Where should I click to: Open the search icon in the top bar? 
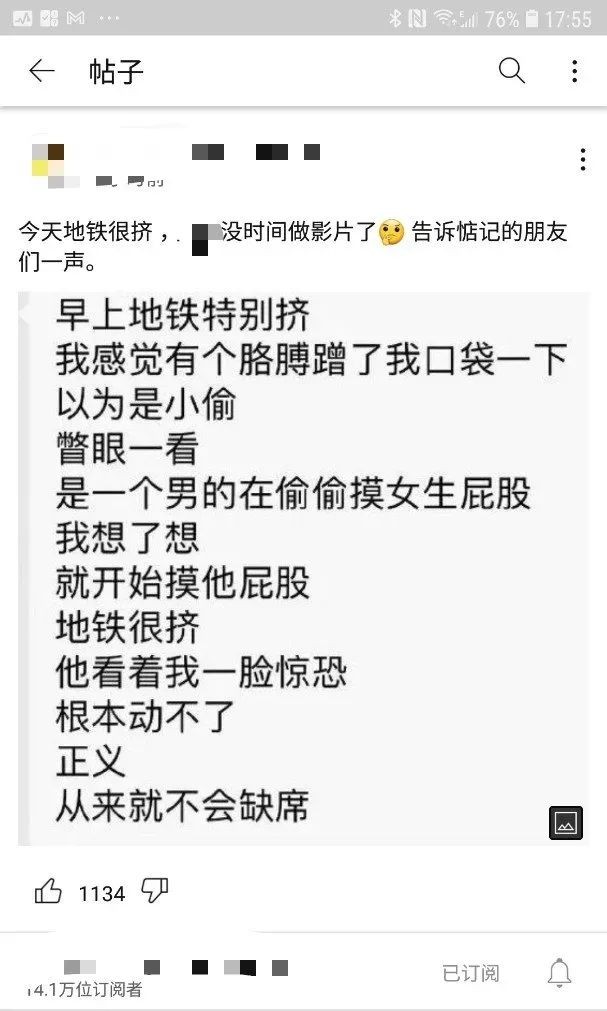point(511,71)
